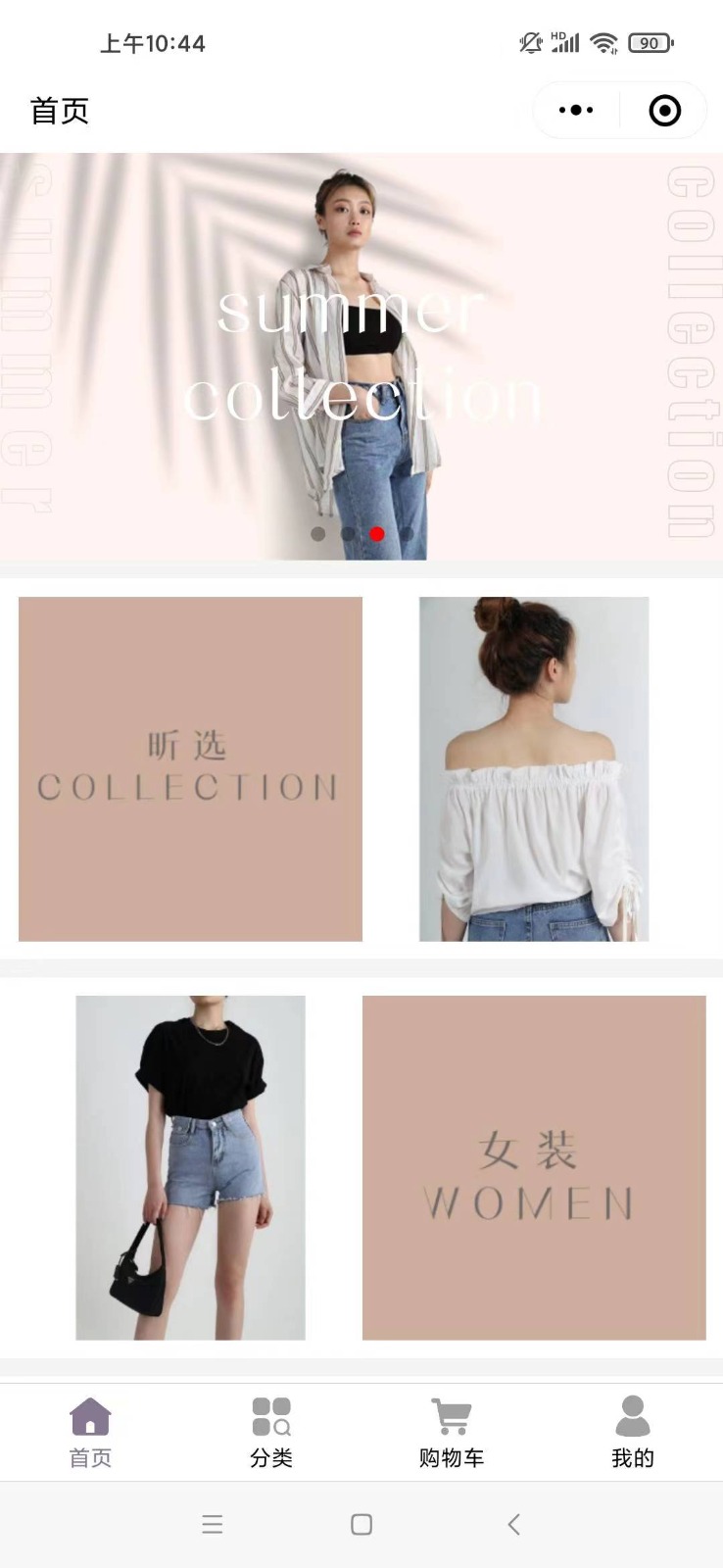
Task: Go back with the system back button
Action: click(x=513, y=1524)
